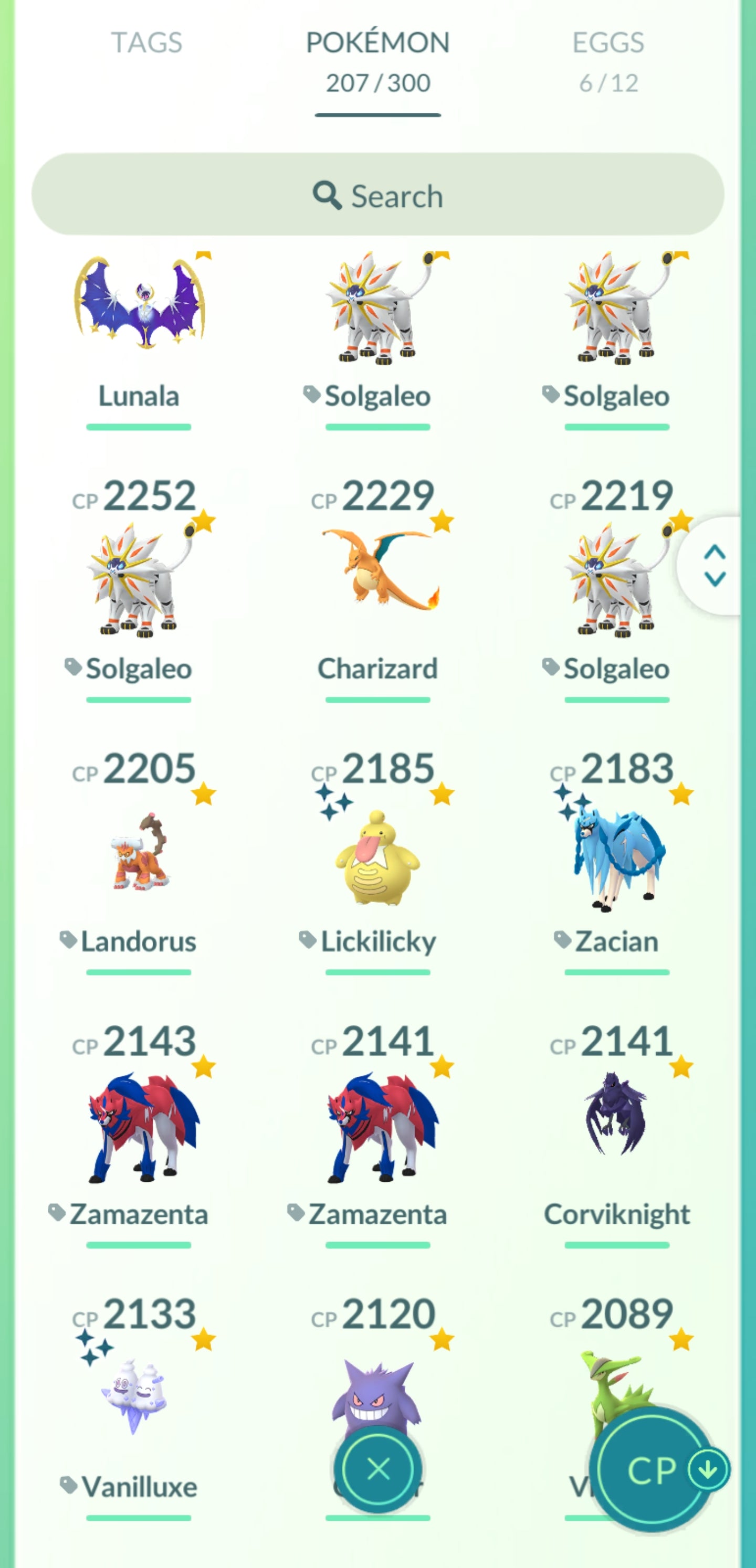View Landorus with CP 2205

[x=140, y=852]
